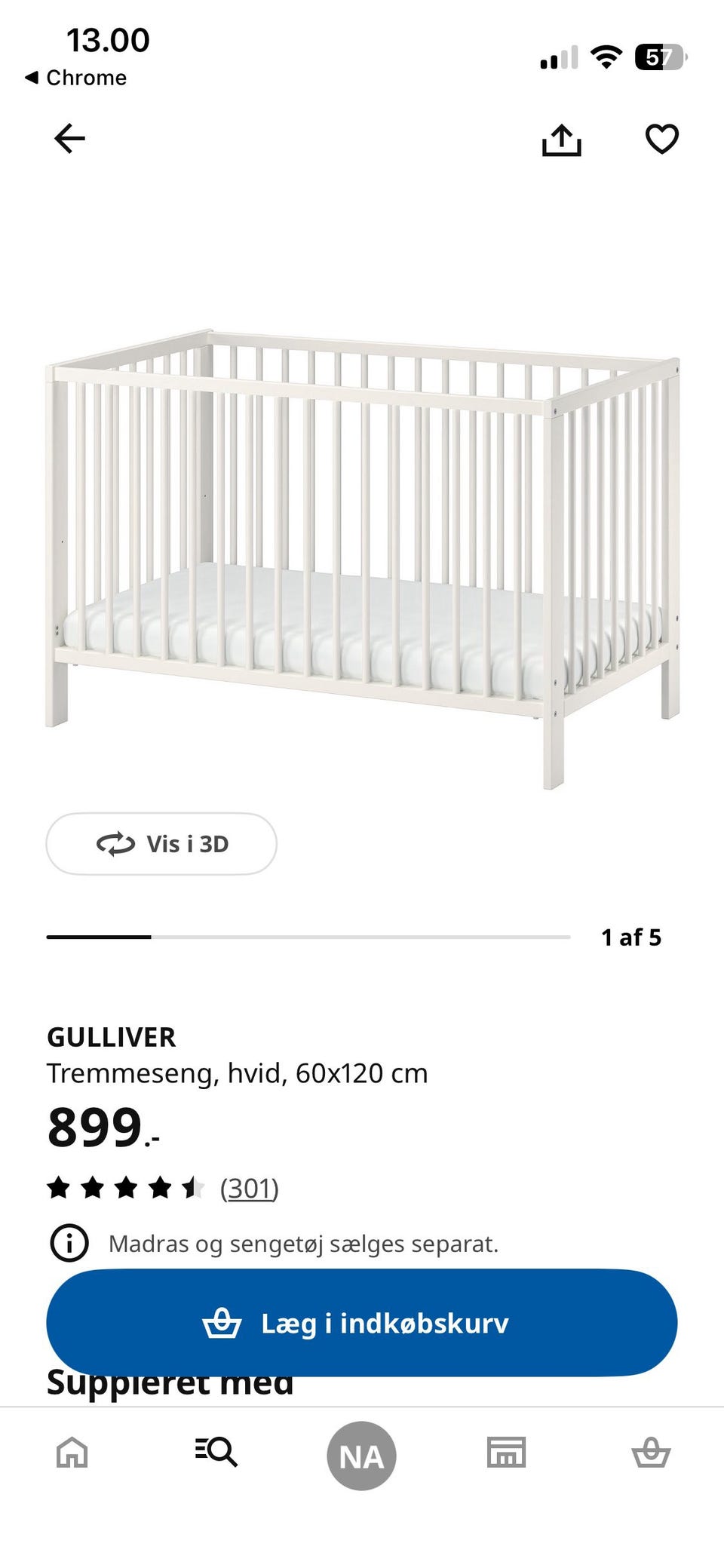Select the crib product photo

(x=362, y=551)
